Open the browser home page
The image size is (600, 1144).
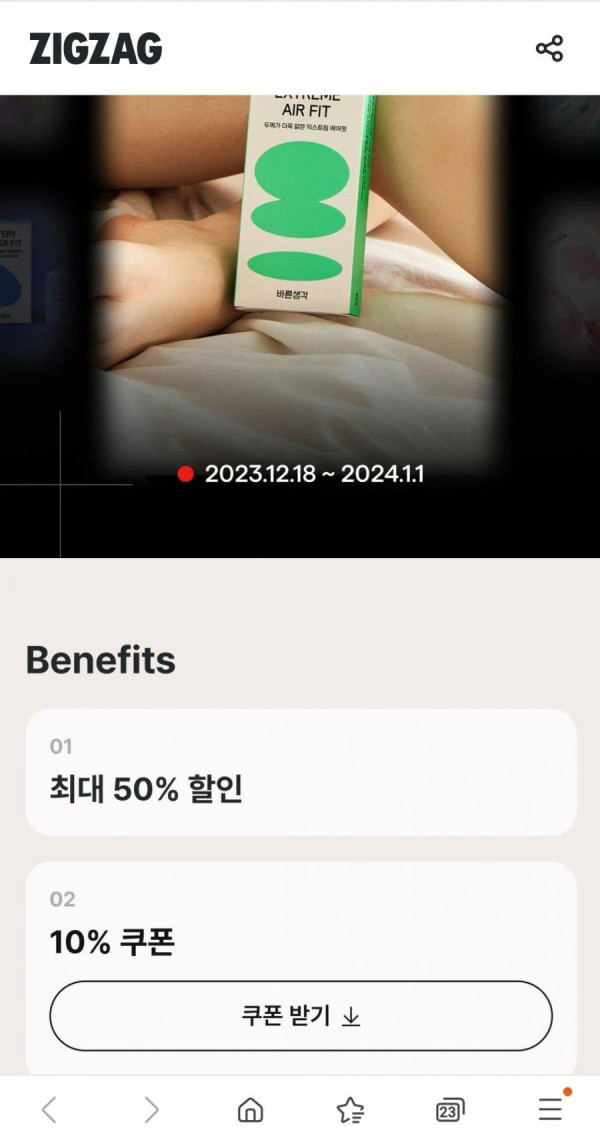pos(250,1109)
